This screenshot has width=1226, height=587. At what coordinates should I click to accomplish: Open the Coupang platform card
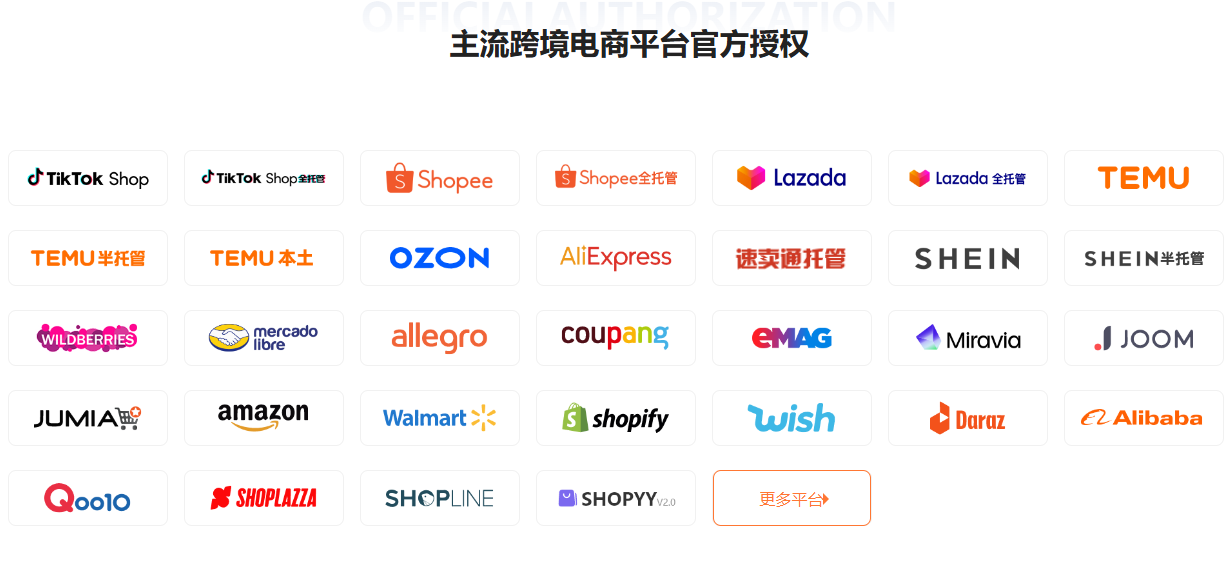[x=616, y=338]
